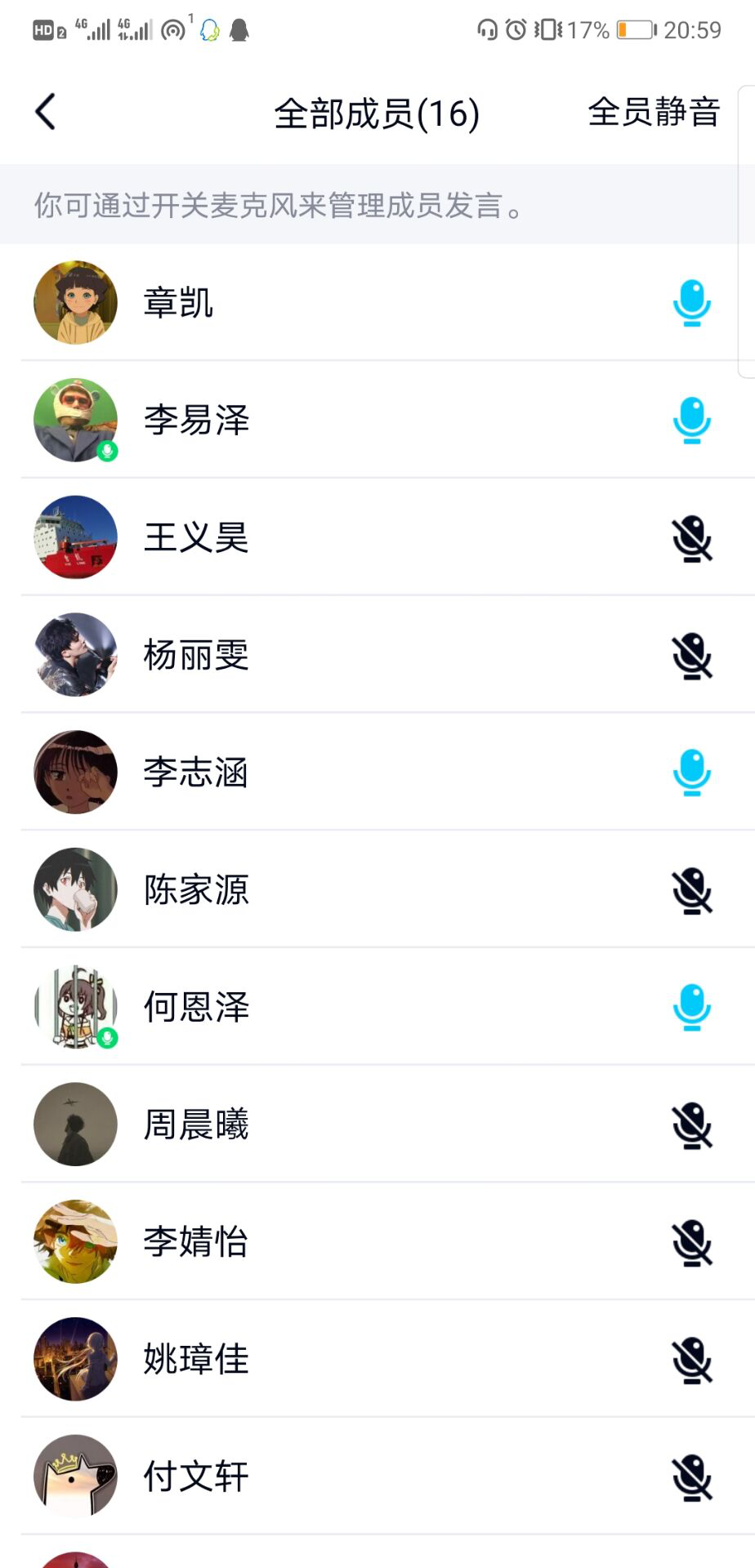Mute 何恩泽's microphone
This screenshot has height=1568, width=755.
(x=692, y=1008)
